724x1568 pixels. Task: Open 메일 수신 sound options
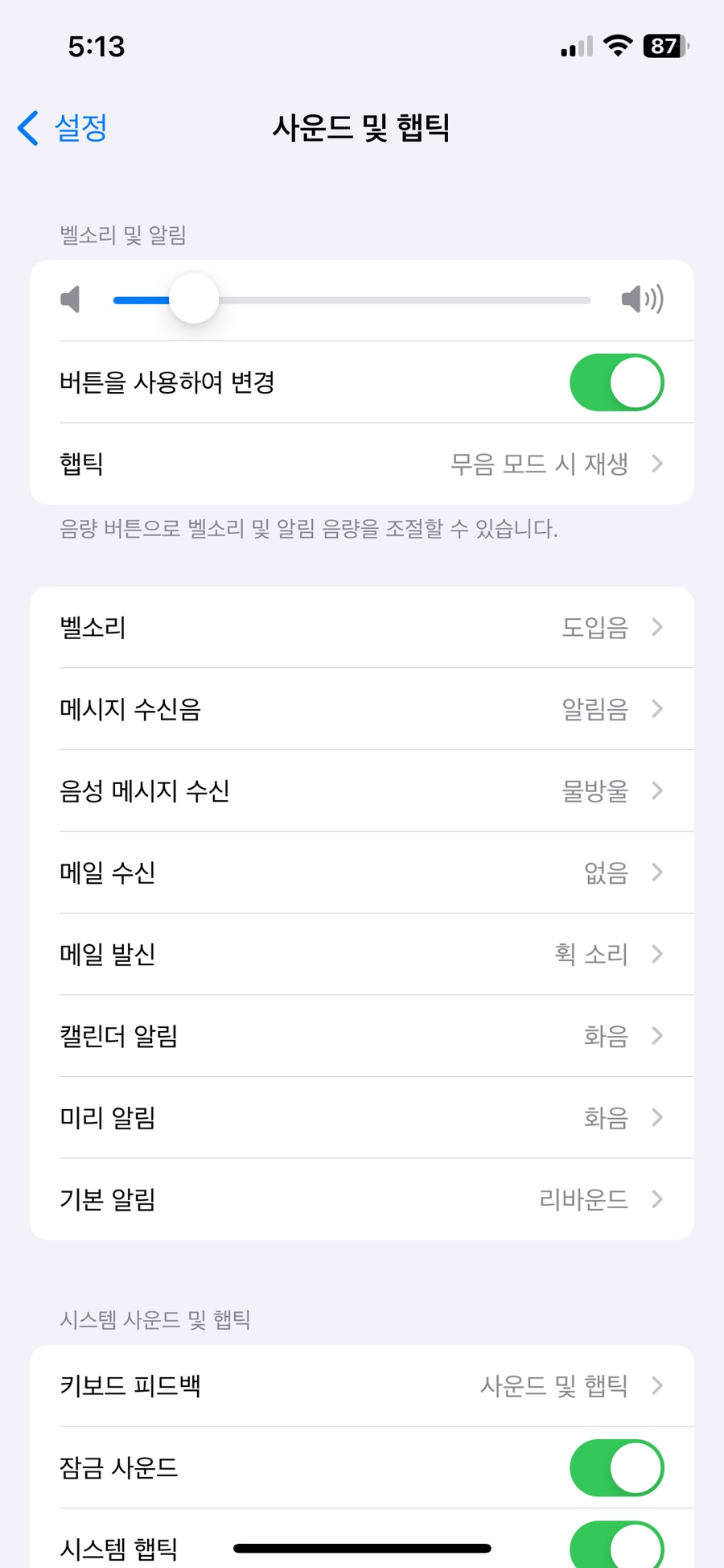362,873
